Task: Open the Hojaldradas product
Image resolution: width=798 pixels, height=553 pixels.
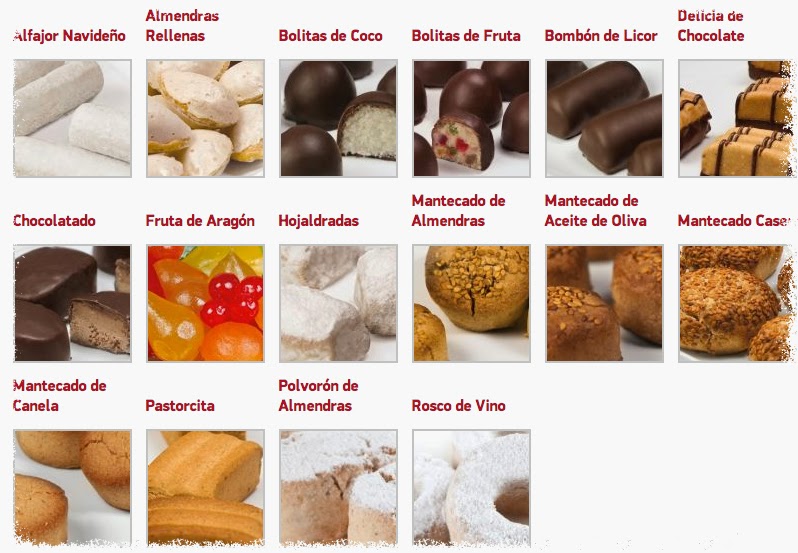Action: 338,303
